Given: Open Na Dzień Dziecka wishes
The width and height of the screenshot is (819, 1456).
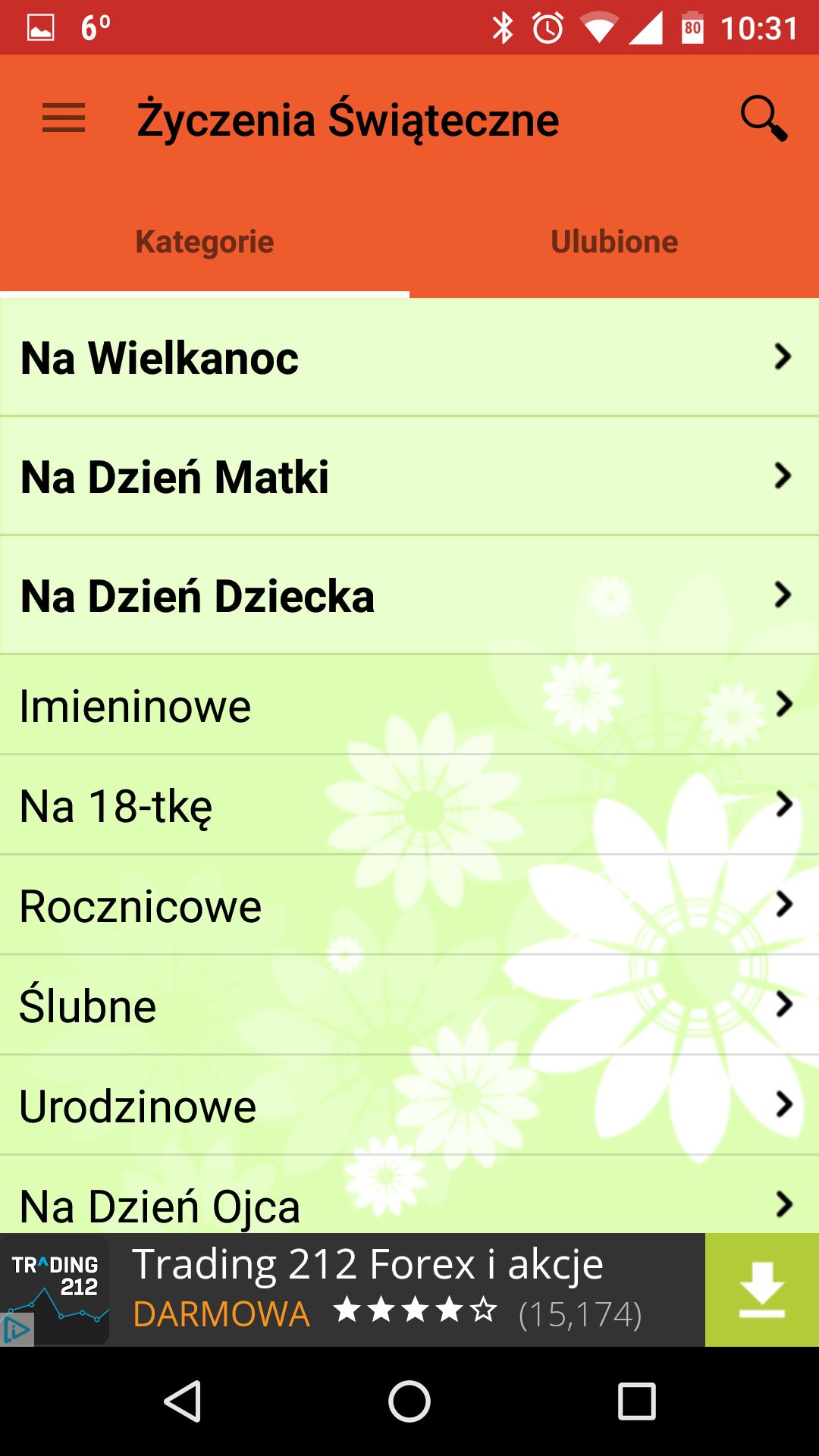Looking at the screenshot, I should (x=409, y=595).
